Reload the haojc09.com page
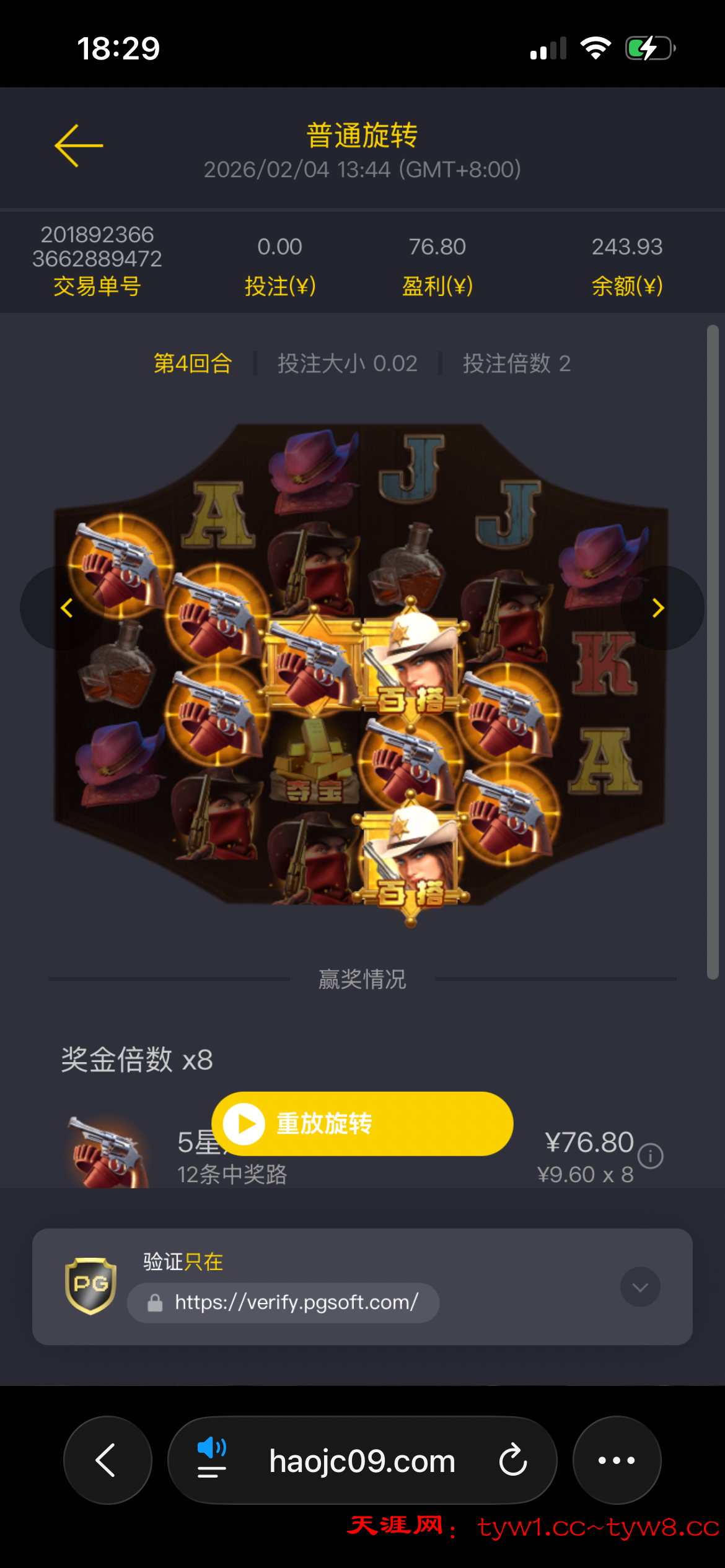Image resolution: width=725 pixels, height=1568 pixels. click(x=513, y=1460)
